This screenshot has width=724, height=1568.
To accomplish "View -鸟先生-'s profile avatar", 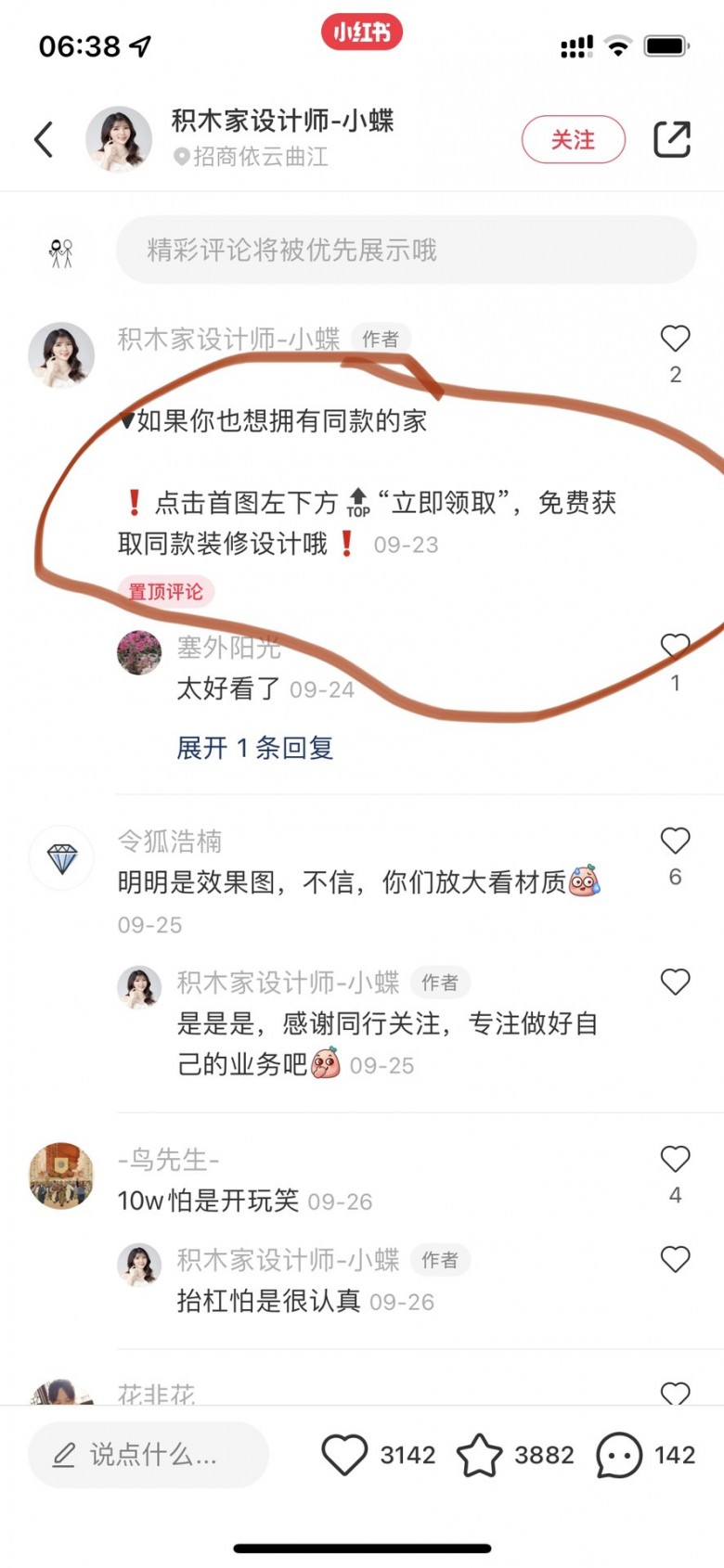I will pyautogui.click(x=61, y=1176).
